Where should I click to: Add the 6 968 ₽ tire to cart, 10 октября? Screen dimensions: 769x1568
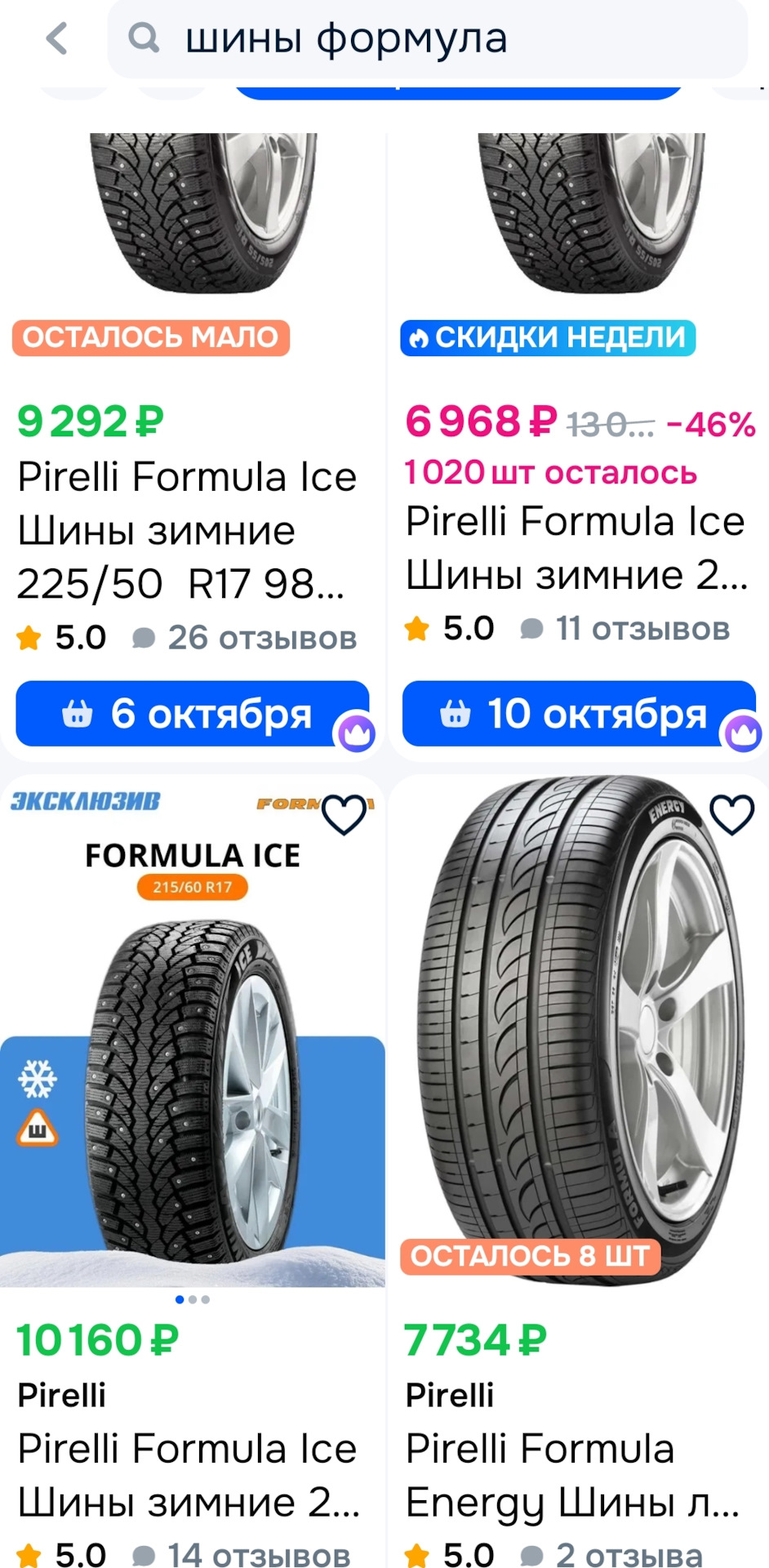(578, 714)
